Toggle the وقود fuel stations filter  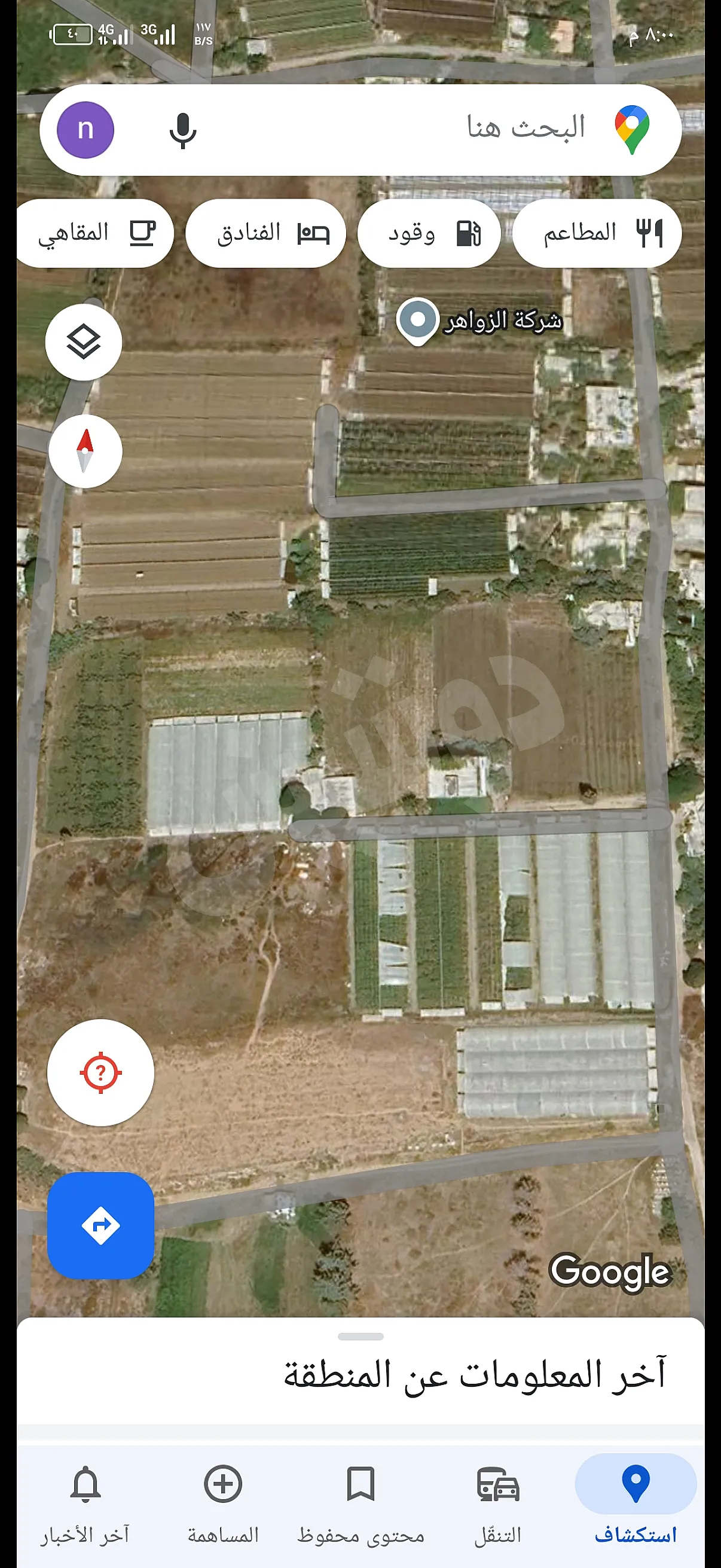click(x=429, y=233)
